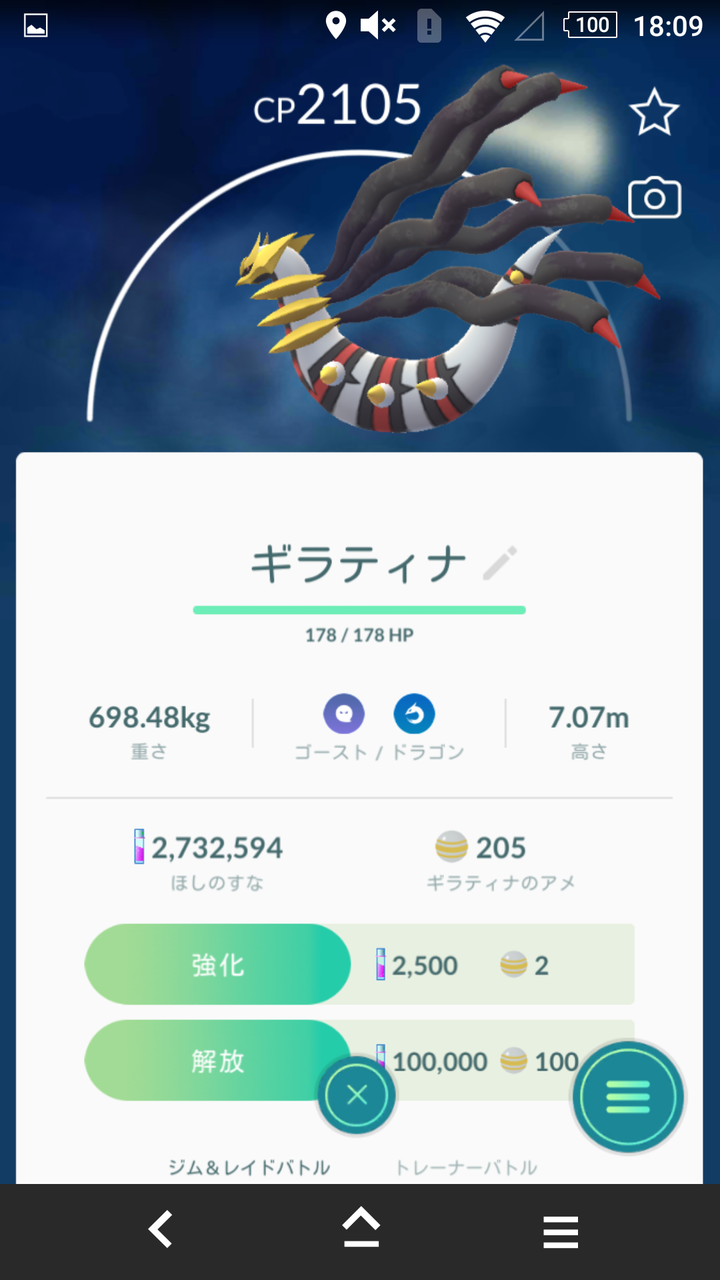Screen dimensions: 720x1280
Task: Open the Poké Ball main menu button
Action: 628,1096
